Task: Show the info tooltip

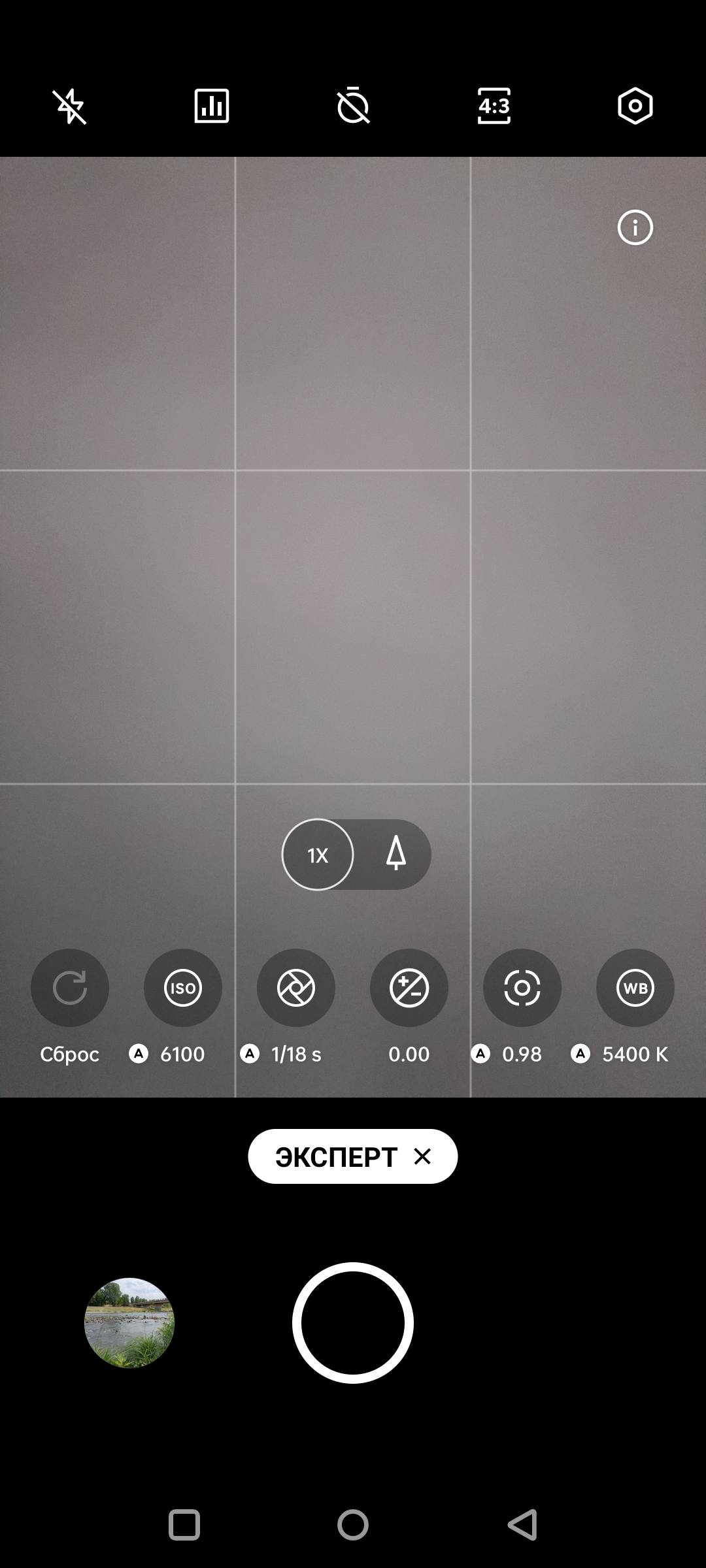Action: [x=635, y=227]
